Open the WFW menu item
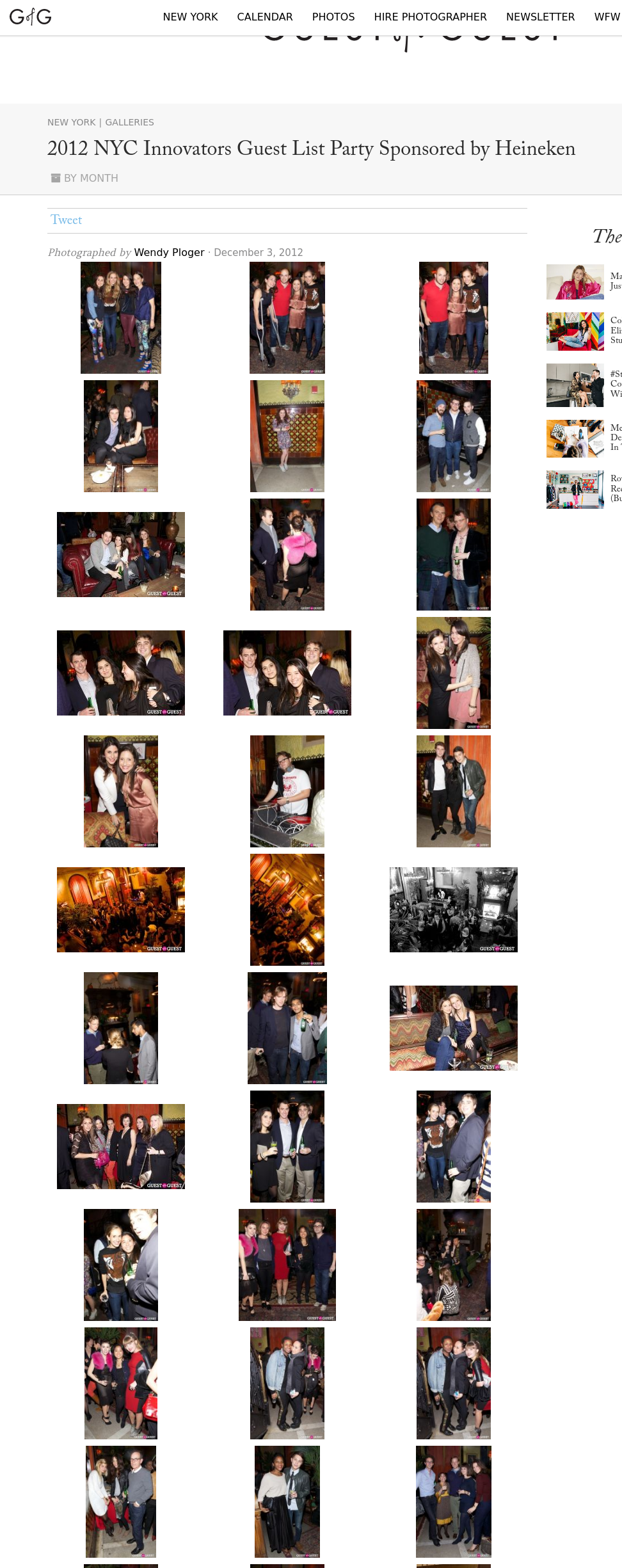The height and width of the screenshot is (1568, 622). point(607,17)
